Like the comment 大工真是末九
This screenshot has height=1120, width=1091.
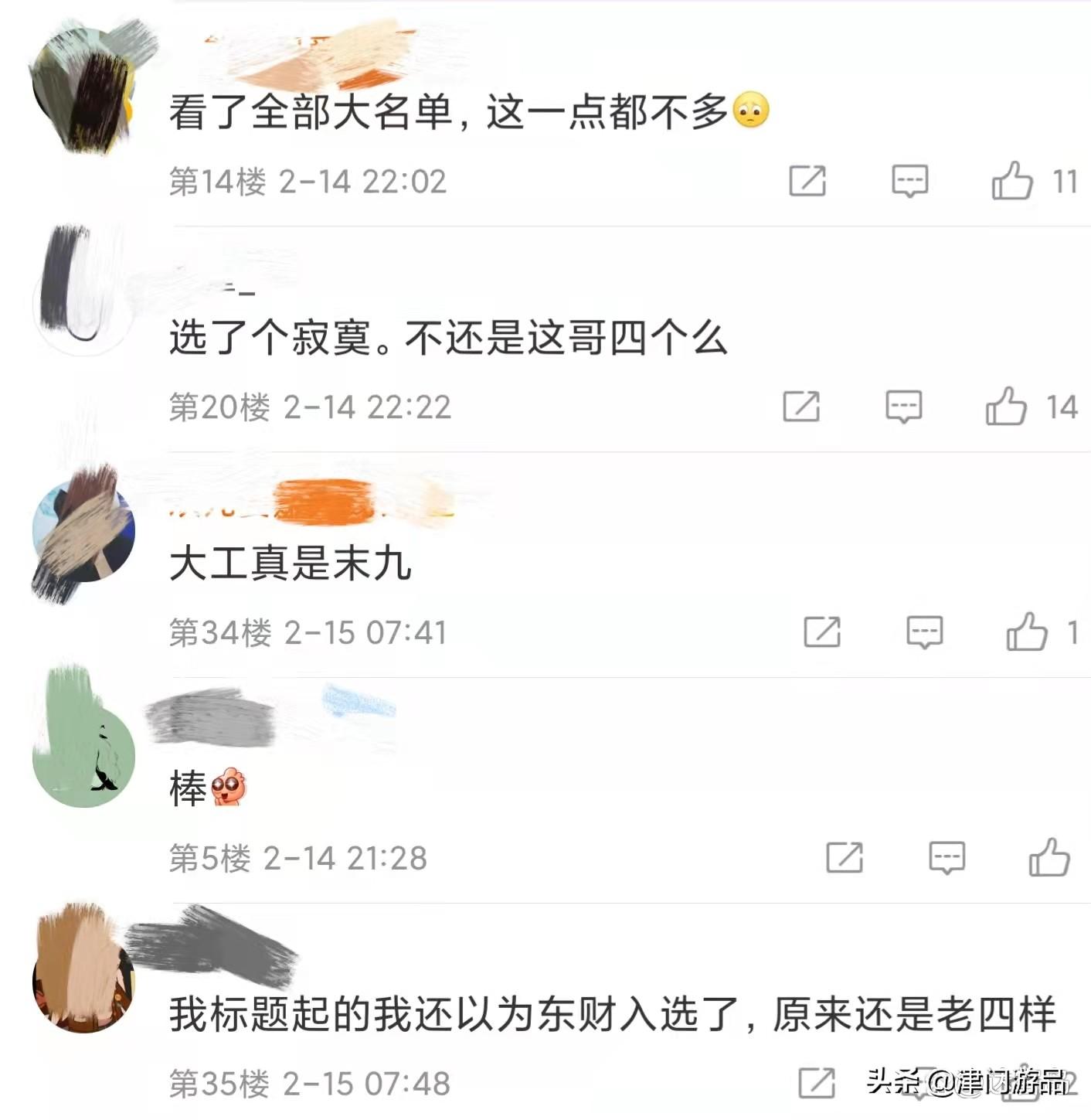[1027, 632]
